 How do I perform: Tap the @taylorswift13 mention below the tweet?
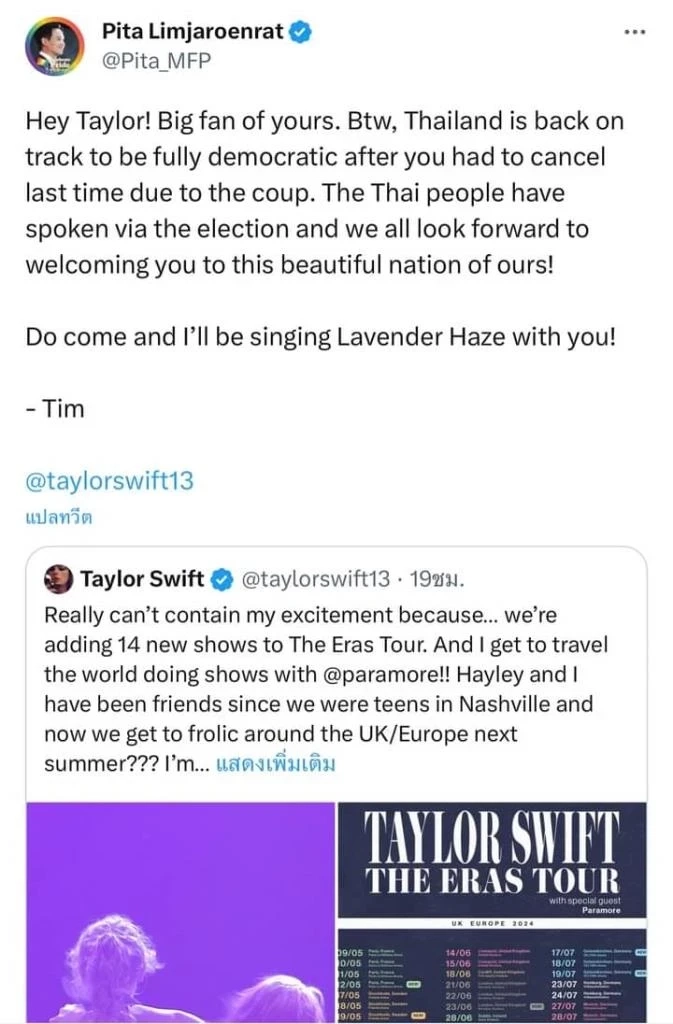click(110, 481)
